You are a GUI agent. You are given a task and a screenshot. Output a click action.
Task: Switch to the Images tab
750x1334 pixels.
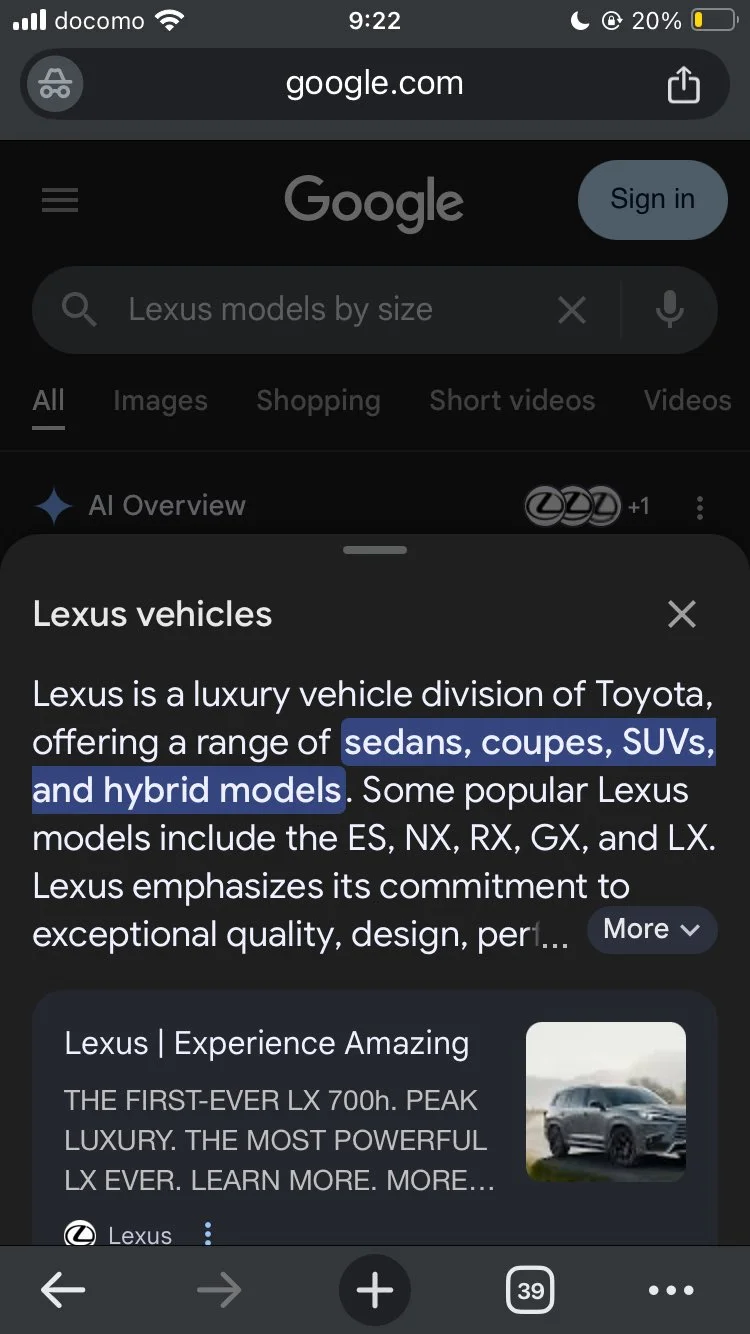coord(160,401)
